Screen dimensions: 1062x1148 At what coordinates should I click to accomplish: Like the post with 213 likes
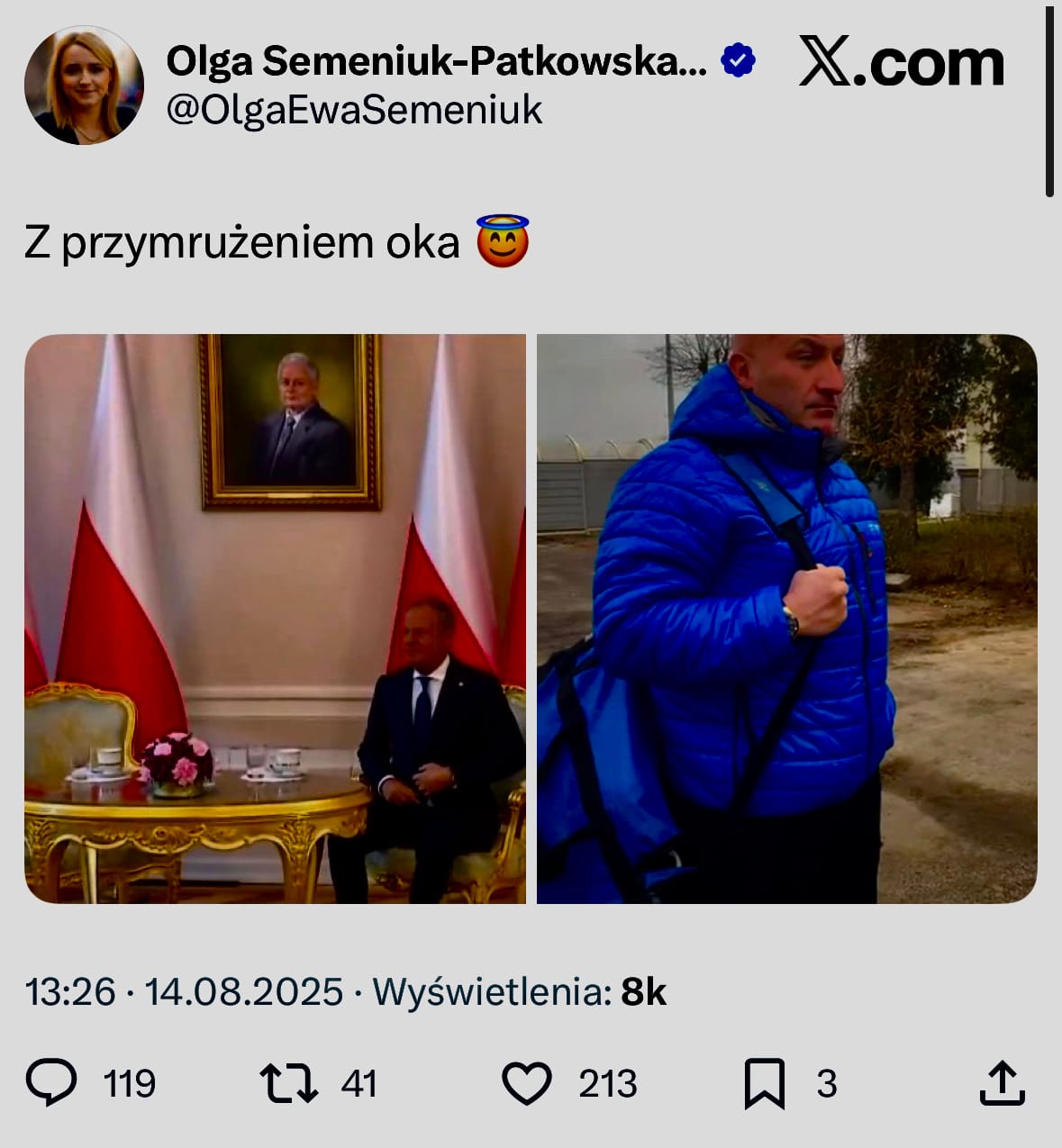pyautogui.click(x=527, y=1082)
